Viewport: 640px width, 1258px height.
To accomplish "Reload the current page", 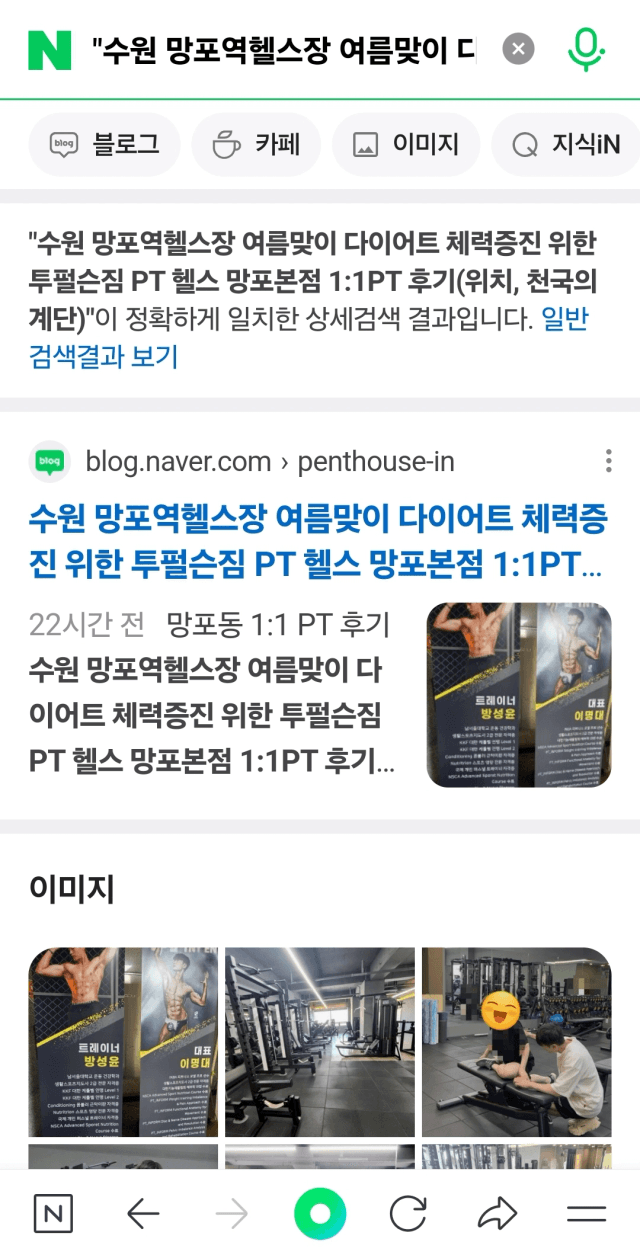I will (408, 1214).
